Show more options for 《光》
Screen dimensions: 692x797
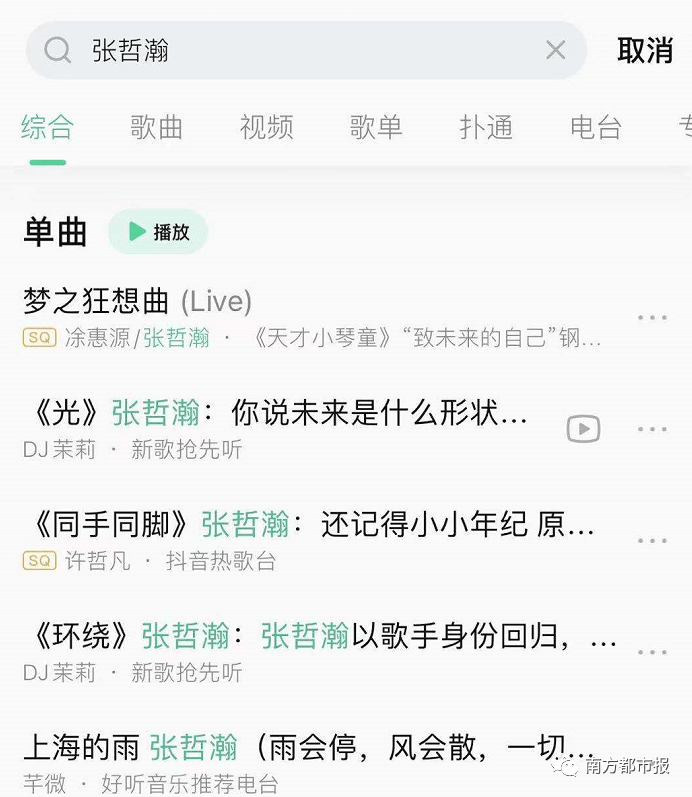(652, 429)
